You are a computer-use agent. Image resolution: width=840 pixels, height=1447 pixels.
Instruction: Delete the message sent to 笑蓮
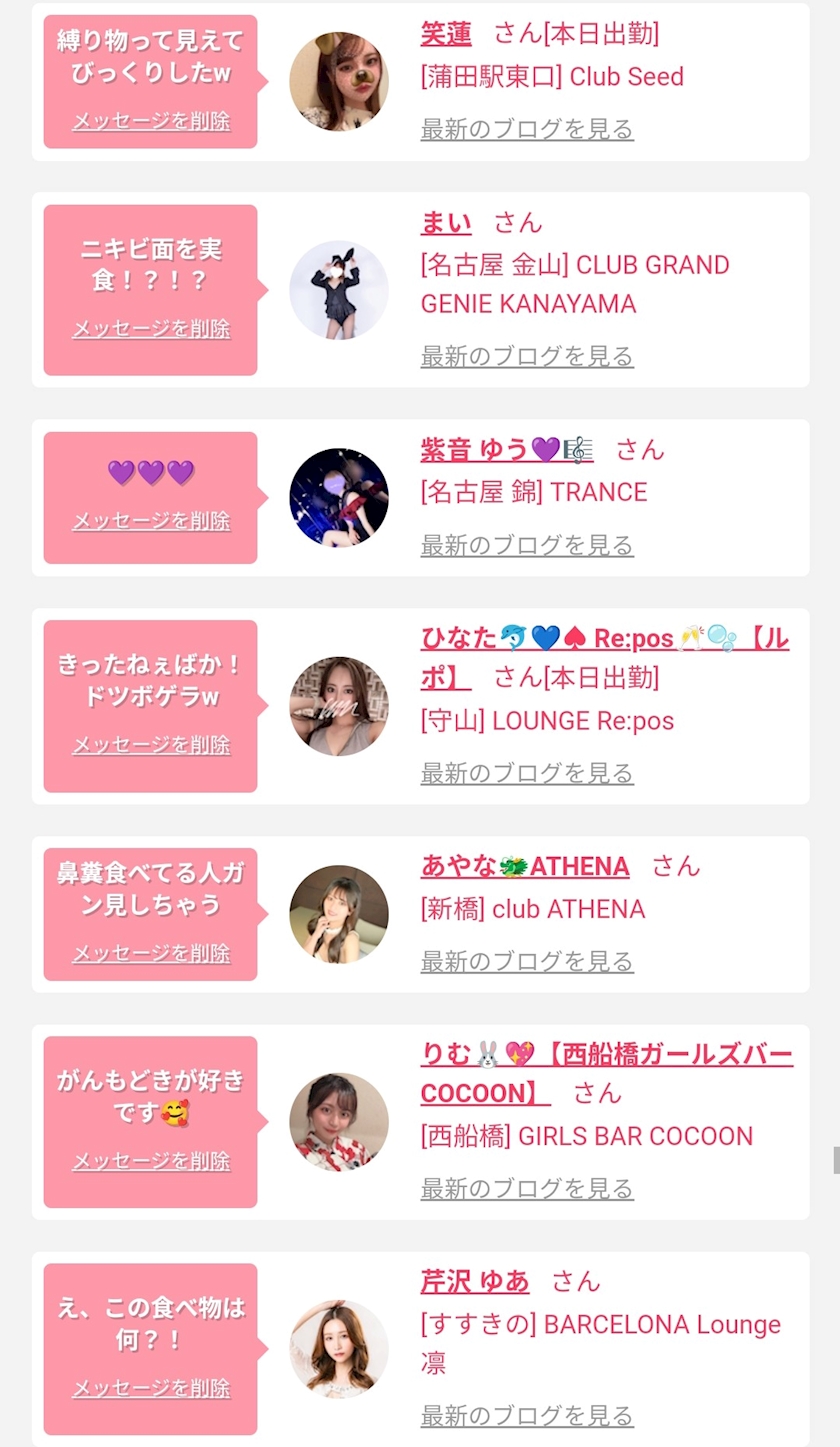(151, 121)
